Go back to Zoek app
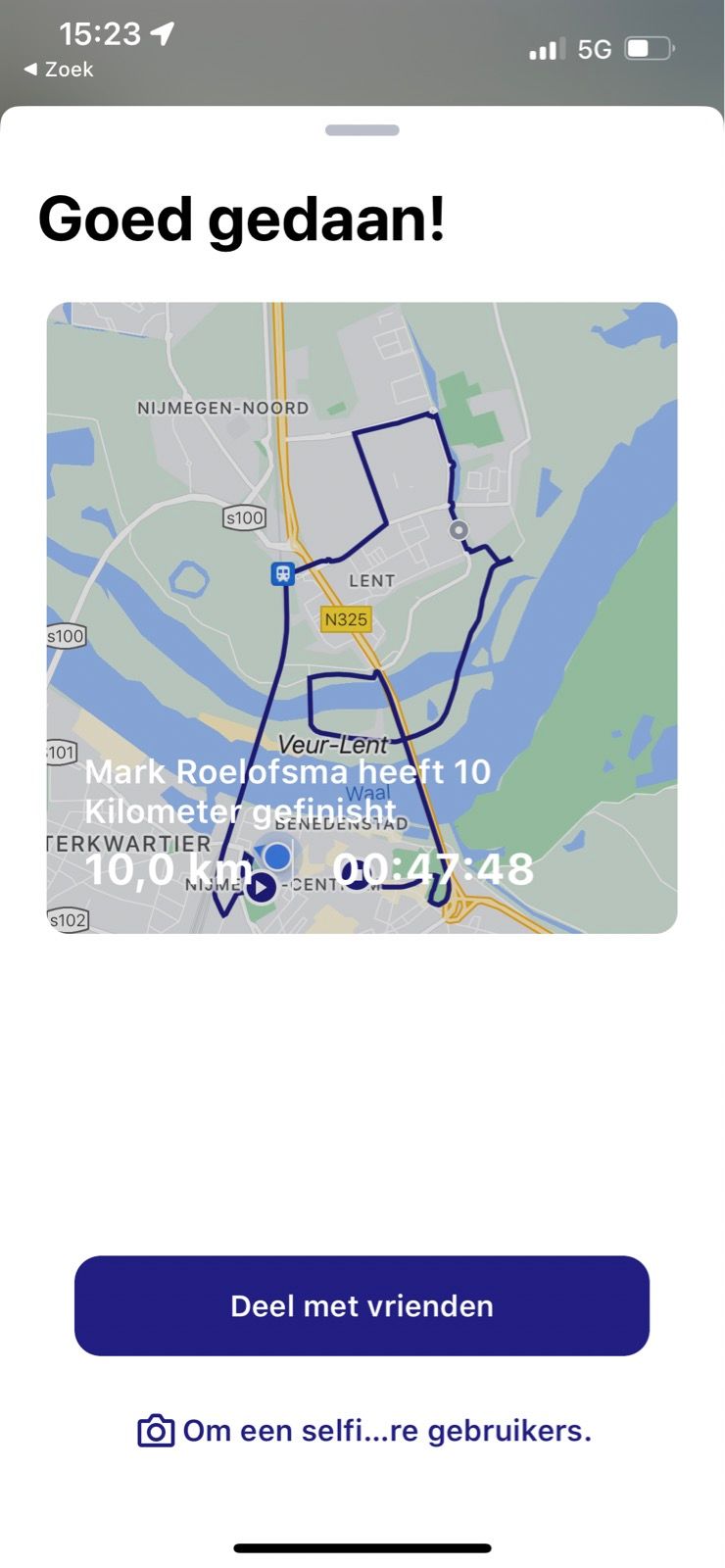 (58, 70)
